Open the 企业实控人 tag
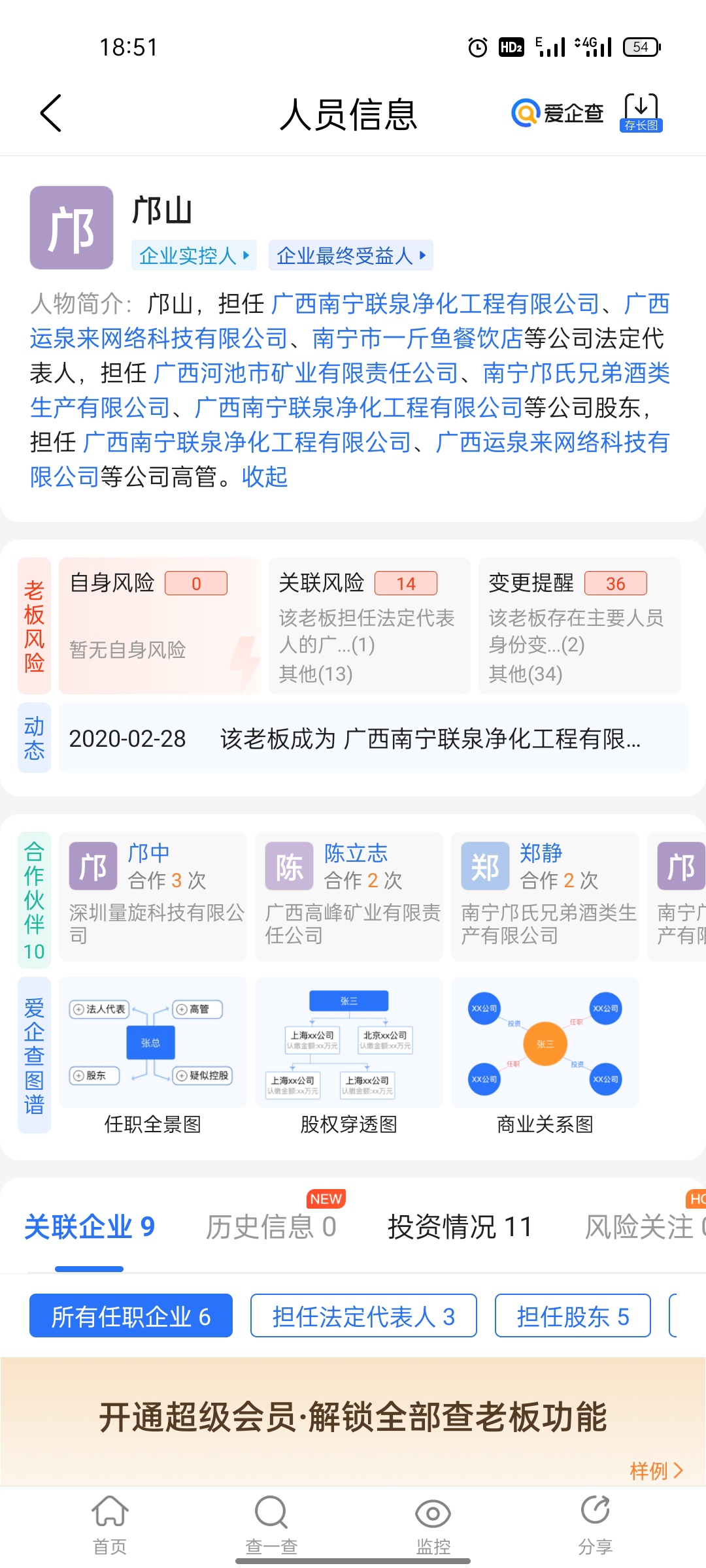 tap(193, 255)
